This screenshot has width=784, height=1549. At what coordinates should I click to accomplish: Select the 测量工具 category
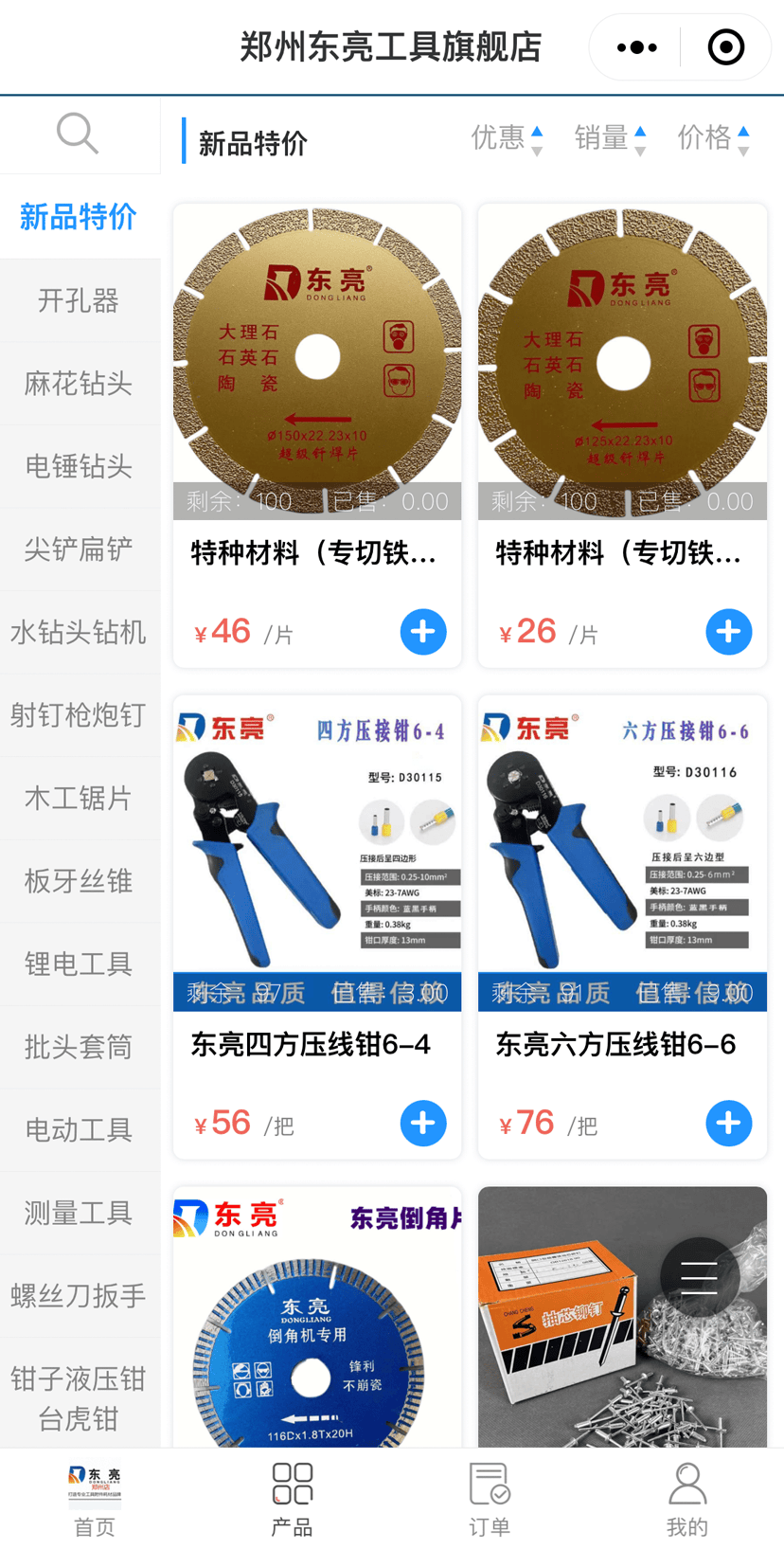tap(79, 1213)
